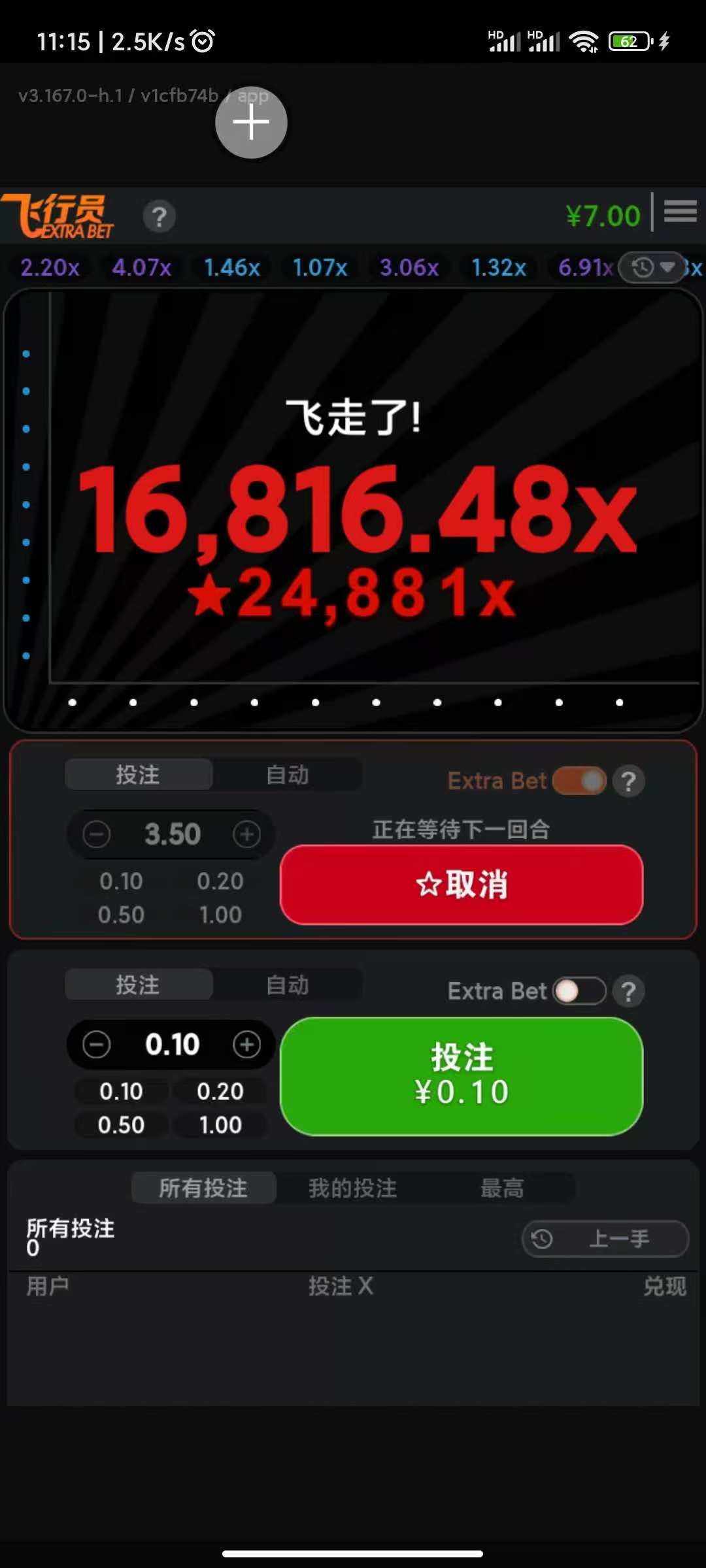Decrease the 0.10 bet amount
Image resolution: width=706 pixels, height=1568 pixels.
tap(97, 1044)
